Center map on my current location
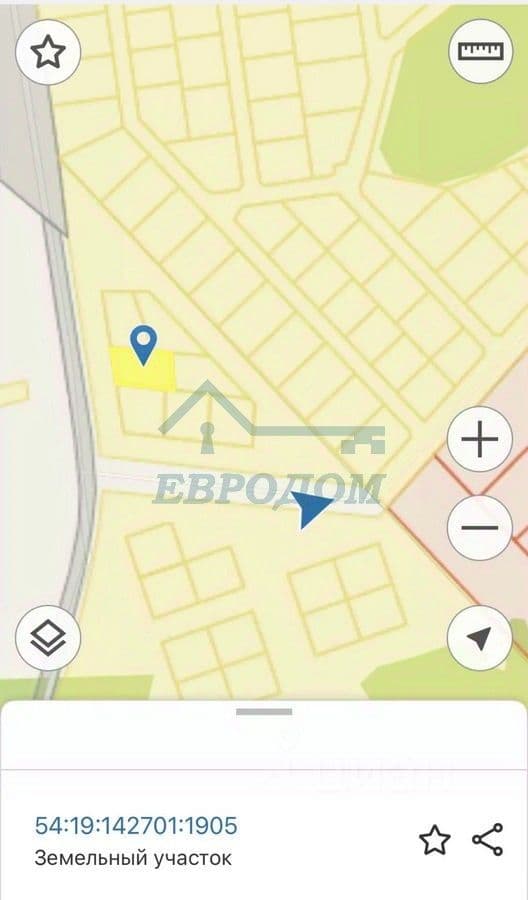The width and height of the screenshot is (528, 900). 480,638
